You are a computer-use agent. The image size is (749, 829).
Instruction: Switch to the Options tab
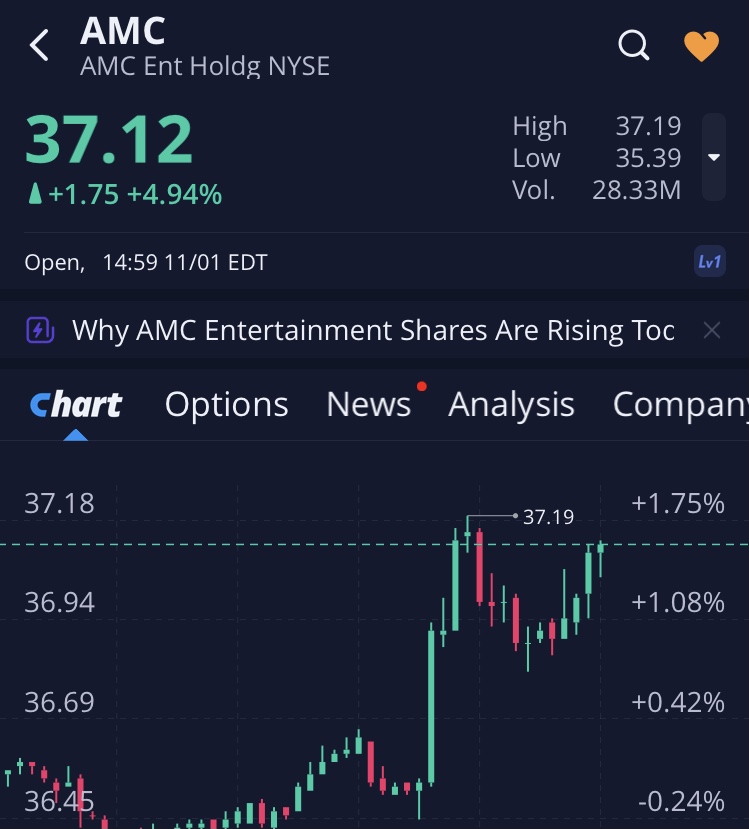tap(226, 404)
